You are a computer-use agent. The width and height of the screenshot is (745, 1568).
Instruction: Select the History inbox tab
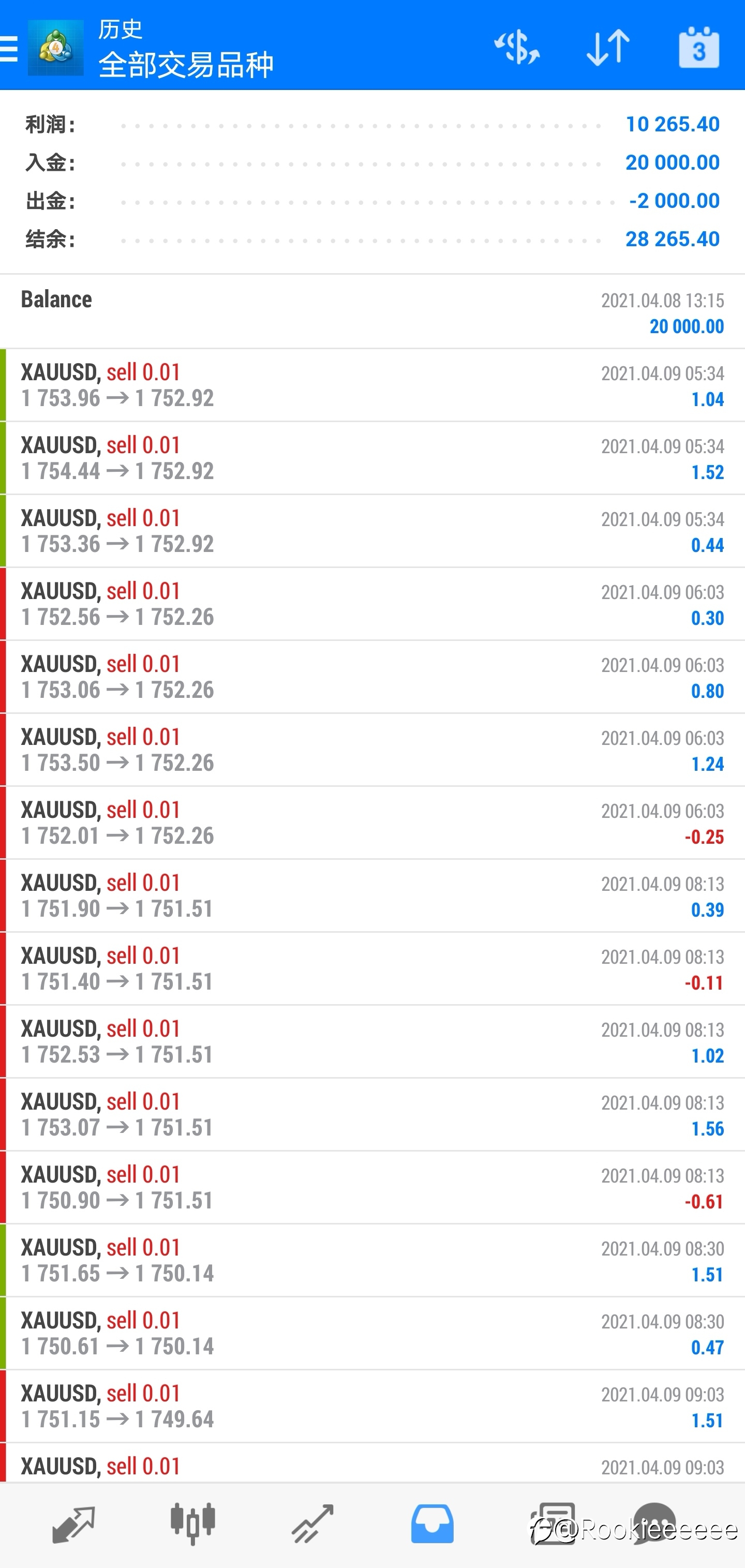(432, 1524)
